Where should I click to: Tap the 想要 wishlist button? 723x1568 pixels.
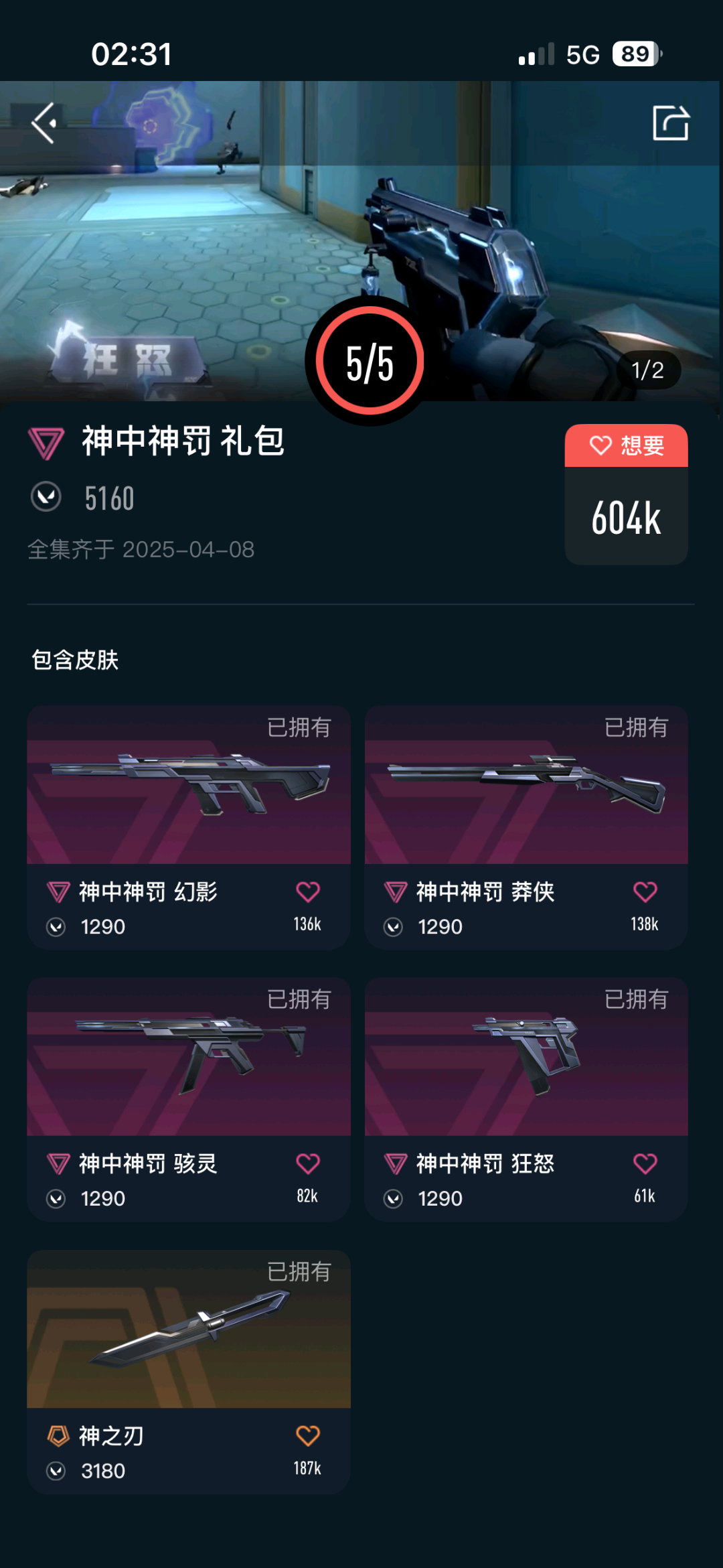[x=626, y=446]
